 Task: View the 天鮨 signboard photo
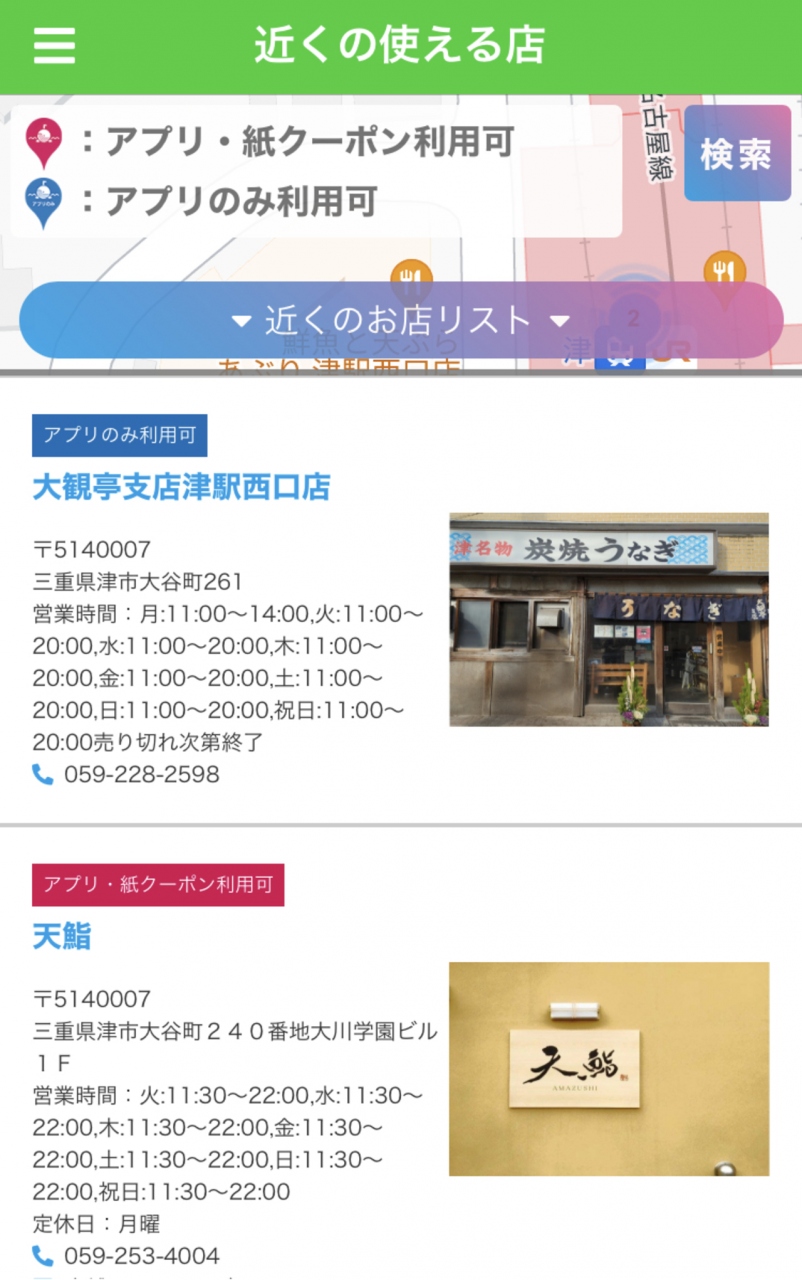click(608, 1068)
